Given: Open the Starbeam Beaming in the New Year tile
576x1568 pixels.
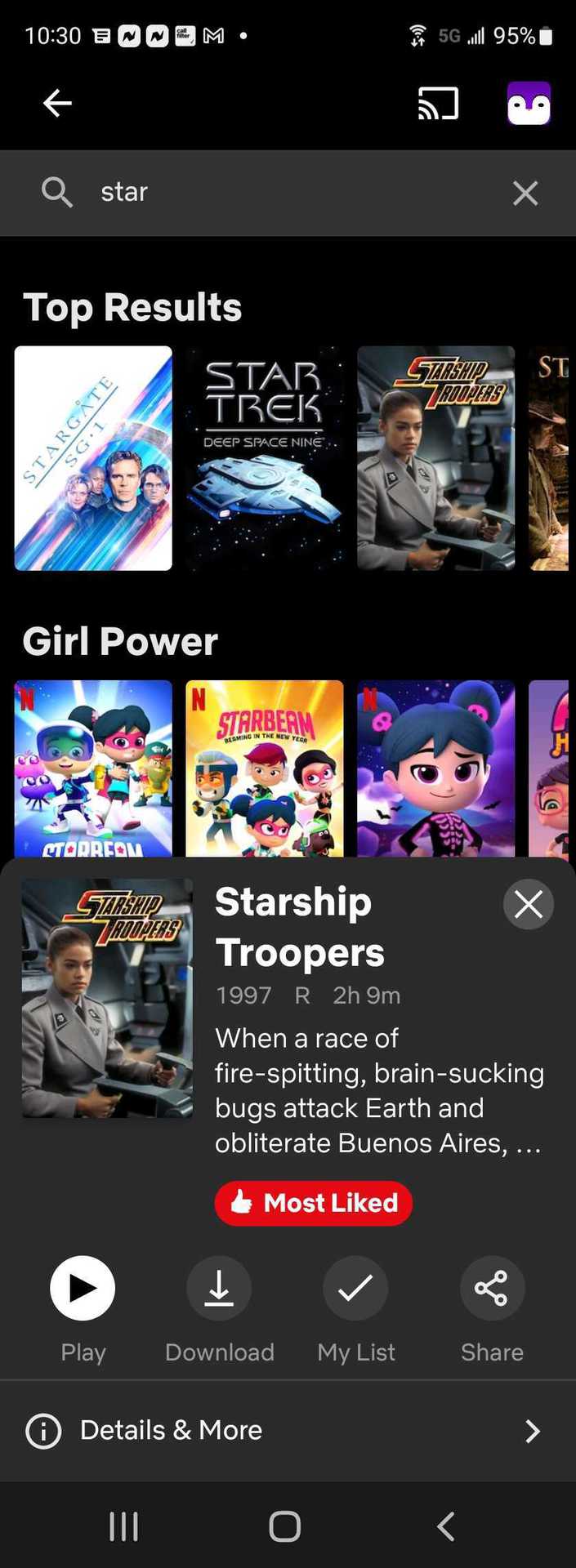Looking at the screenshot, I should (264, 768).
